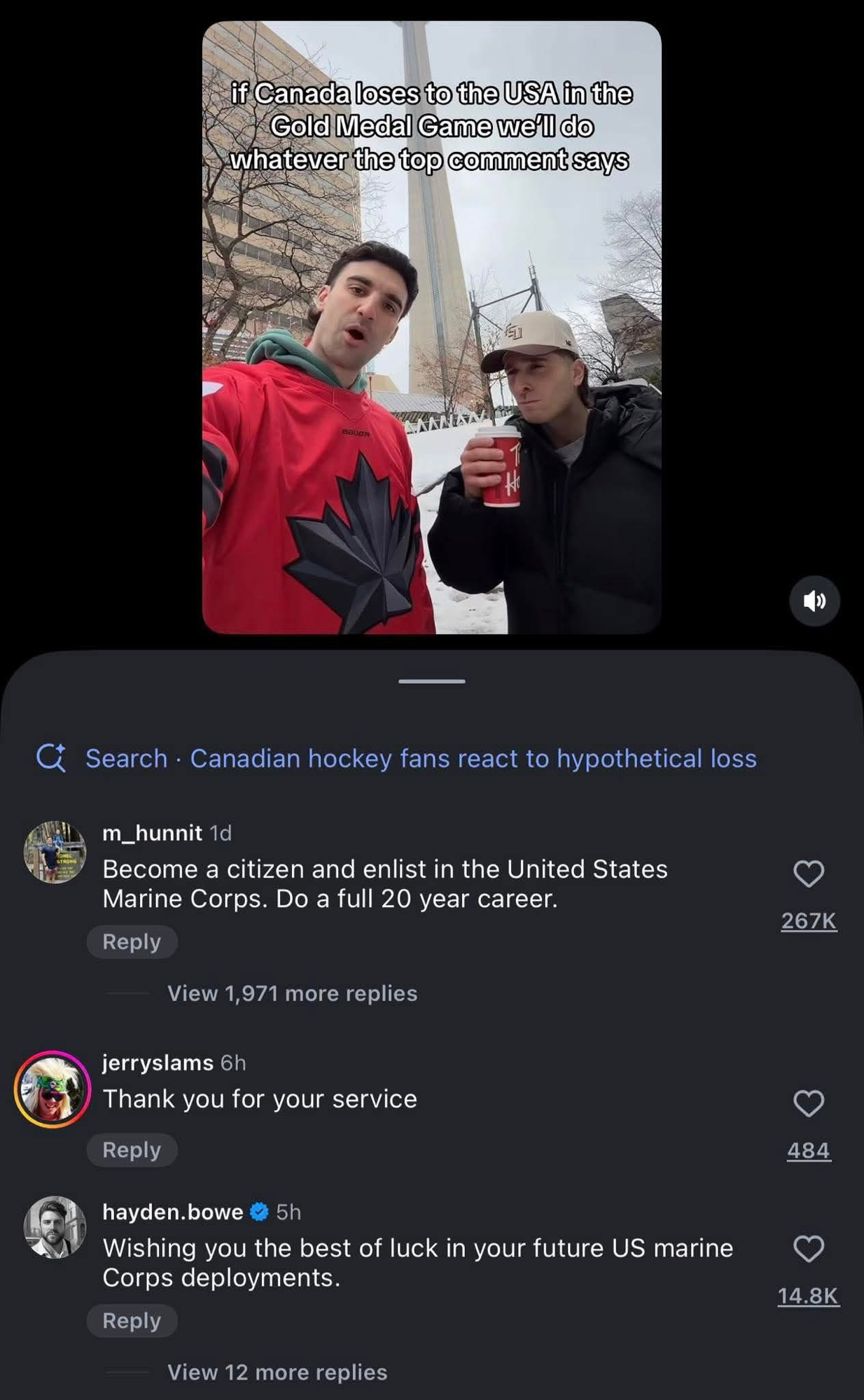View the 14.8K likes on hayden.bowe's comment
Viewport: 864px width, 1400px height.
click(x=808, y=1296)
